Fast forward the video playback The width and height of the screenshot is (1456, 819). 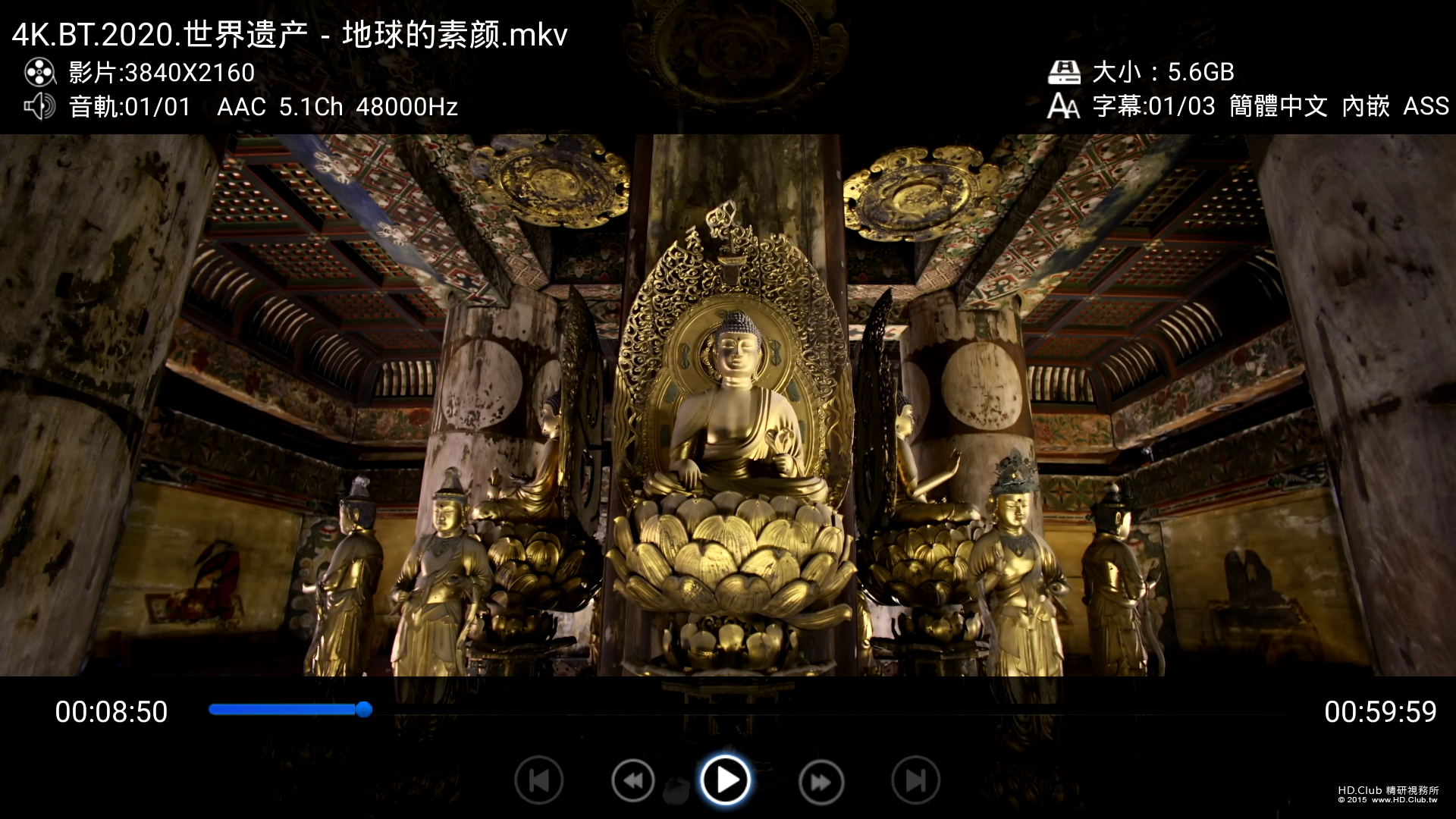click(x=821, y=780)
